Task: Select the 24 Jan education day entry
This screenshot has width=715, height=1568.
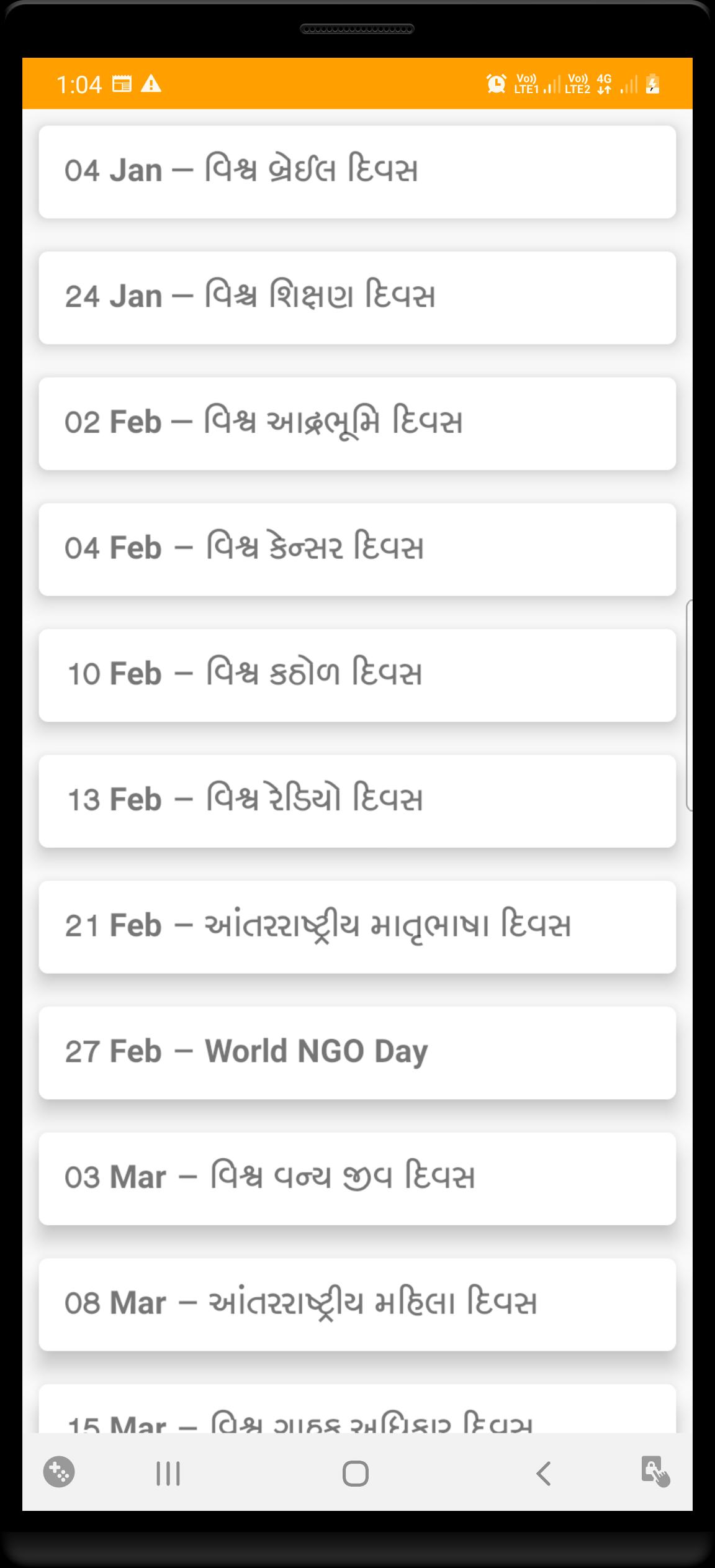Action: (357, 297)
